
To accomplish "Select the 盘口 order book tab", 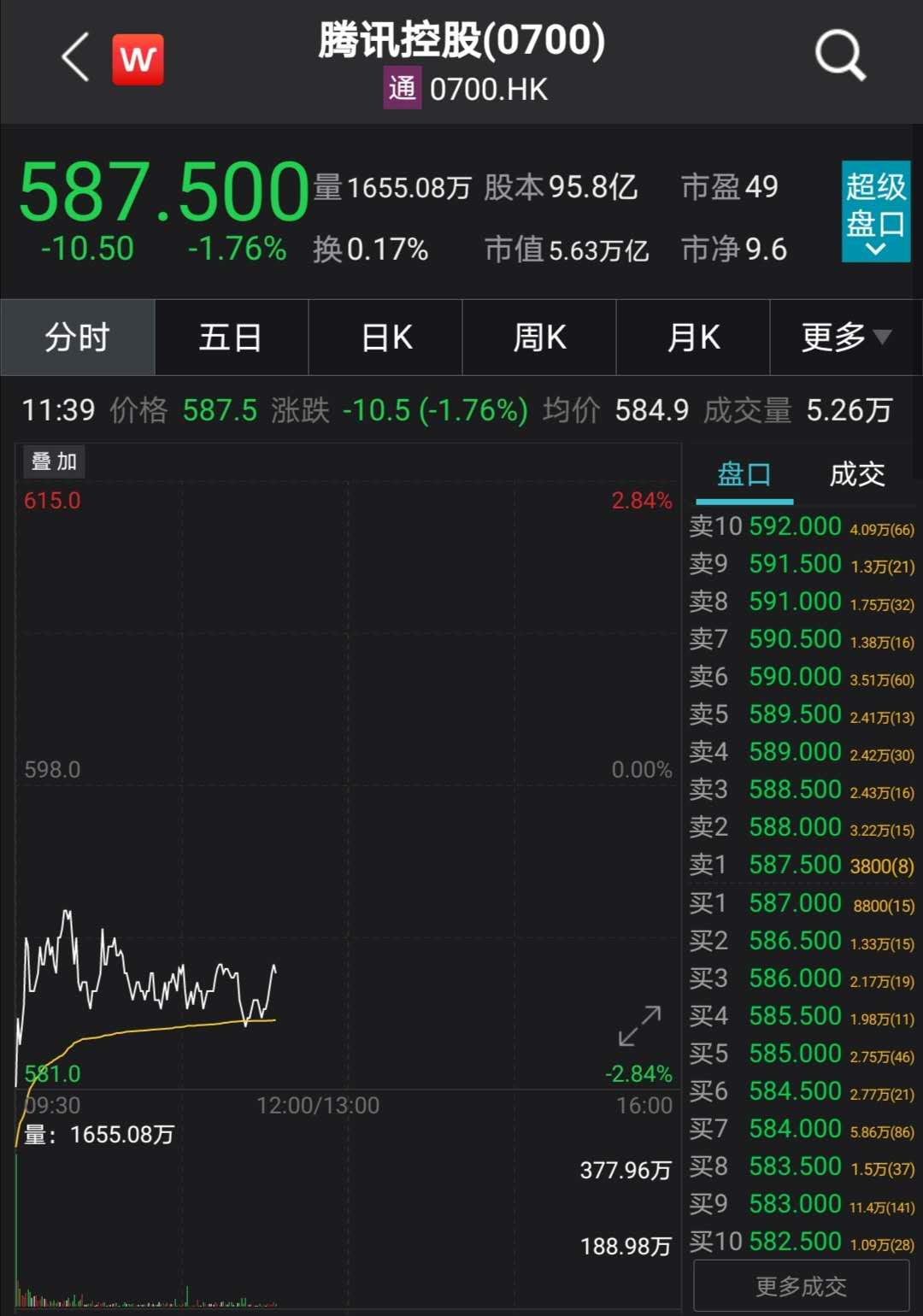I will (x=744, y=474).
